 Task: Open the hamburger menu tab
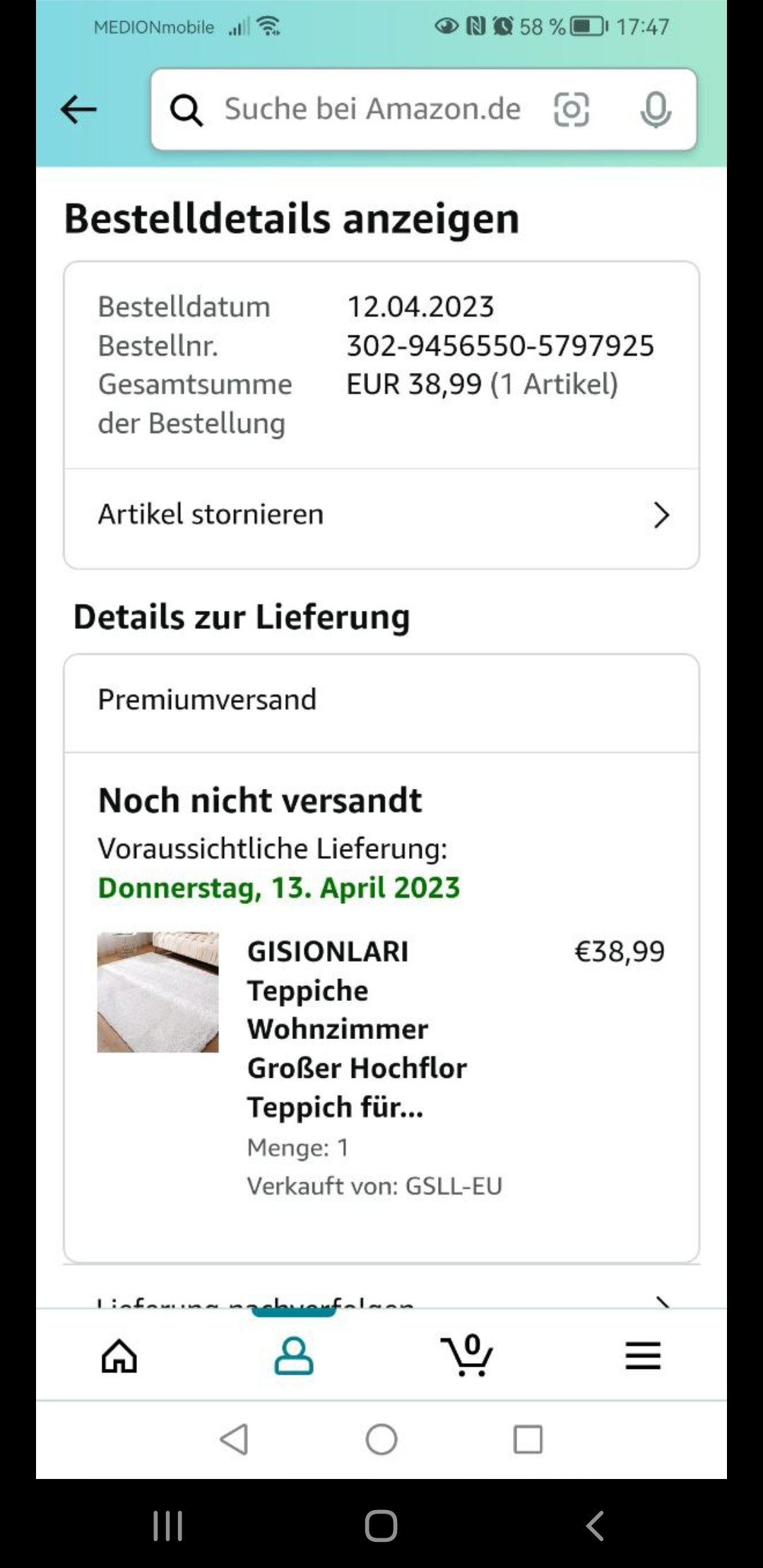[642, 1355]
